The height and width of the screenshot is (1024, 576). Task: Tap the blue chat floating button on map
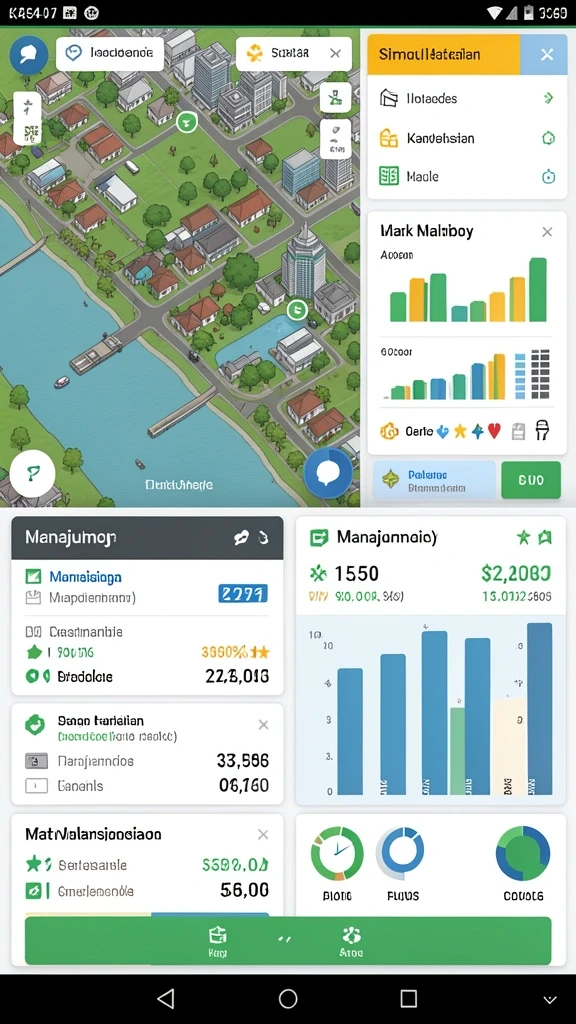(x=328, y=473)
